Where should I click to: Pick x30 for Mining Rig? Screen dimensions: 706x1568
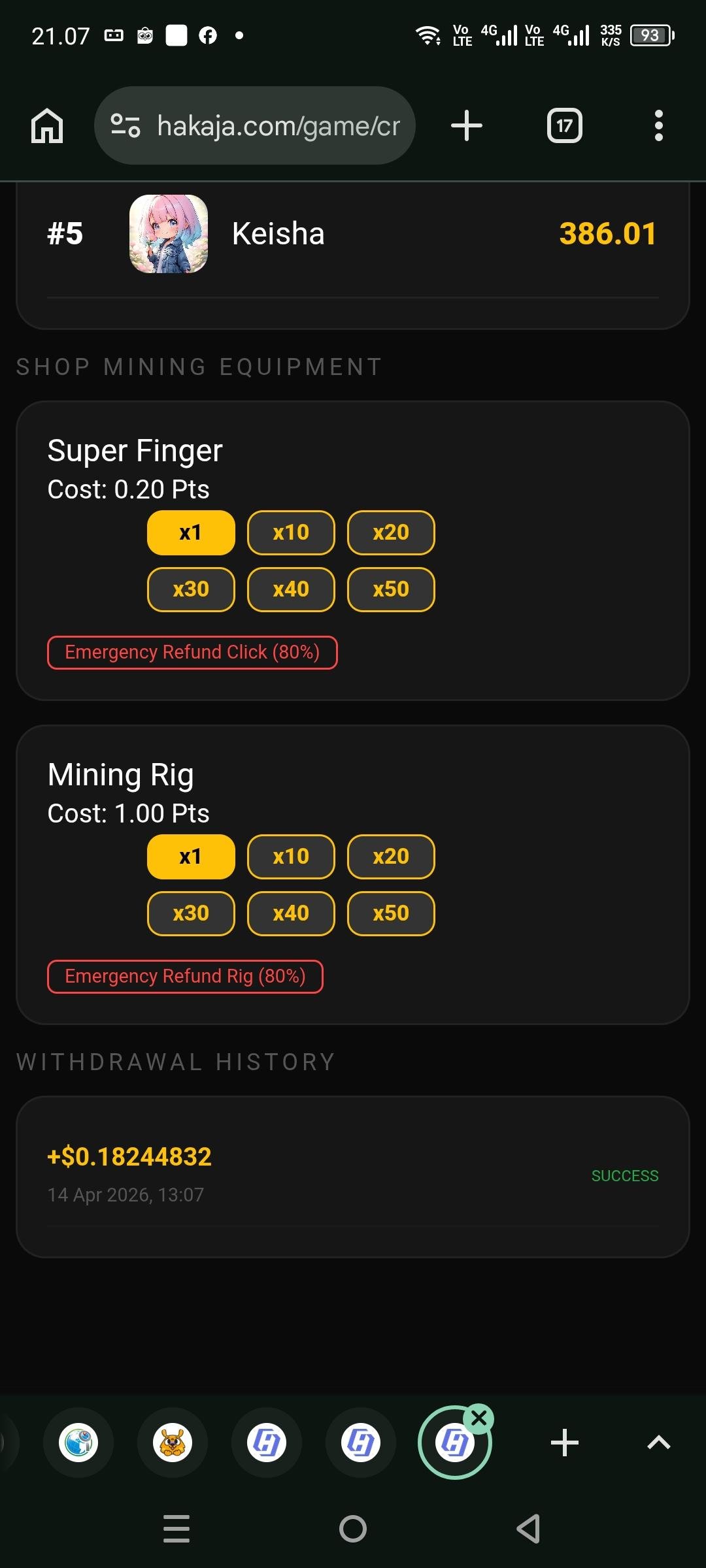pos(191,913)
